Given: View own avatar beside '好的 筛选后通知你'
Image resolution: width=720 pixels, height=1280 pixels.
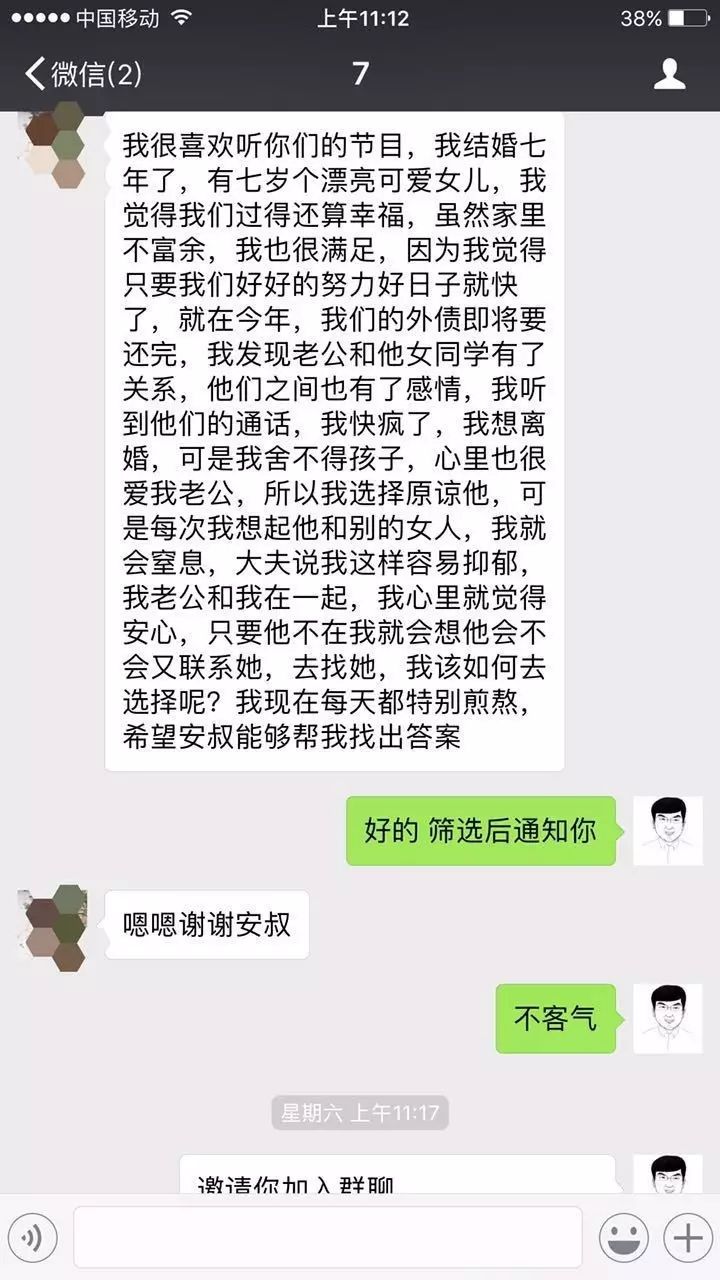Looking at the screenshot, I should tap(668, 830).
